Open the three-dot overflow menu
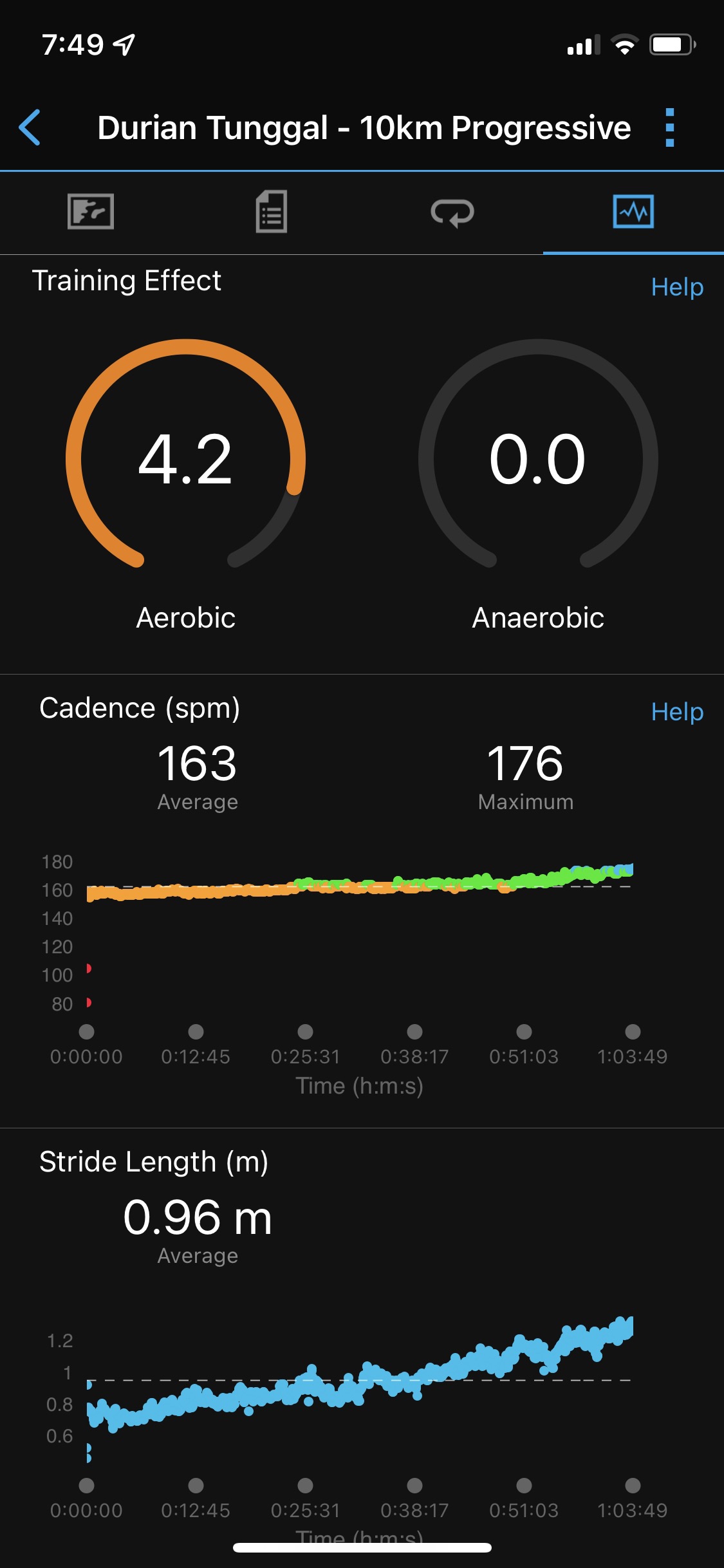724x1568 pixels. point(669,127)
